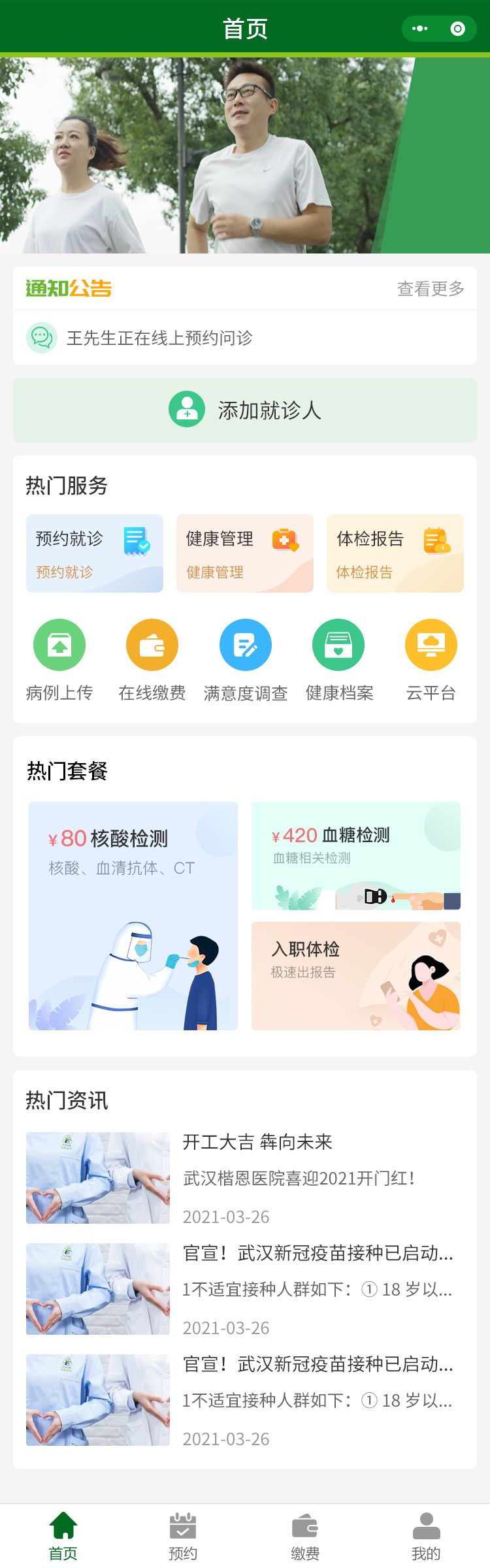Open the 体检报告 service card
490x1568 pixels.
click(395, 553)
